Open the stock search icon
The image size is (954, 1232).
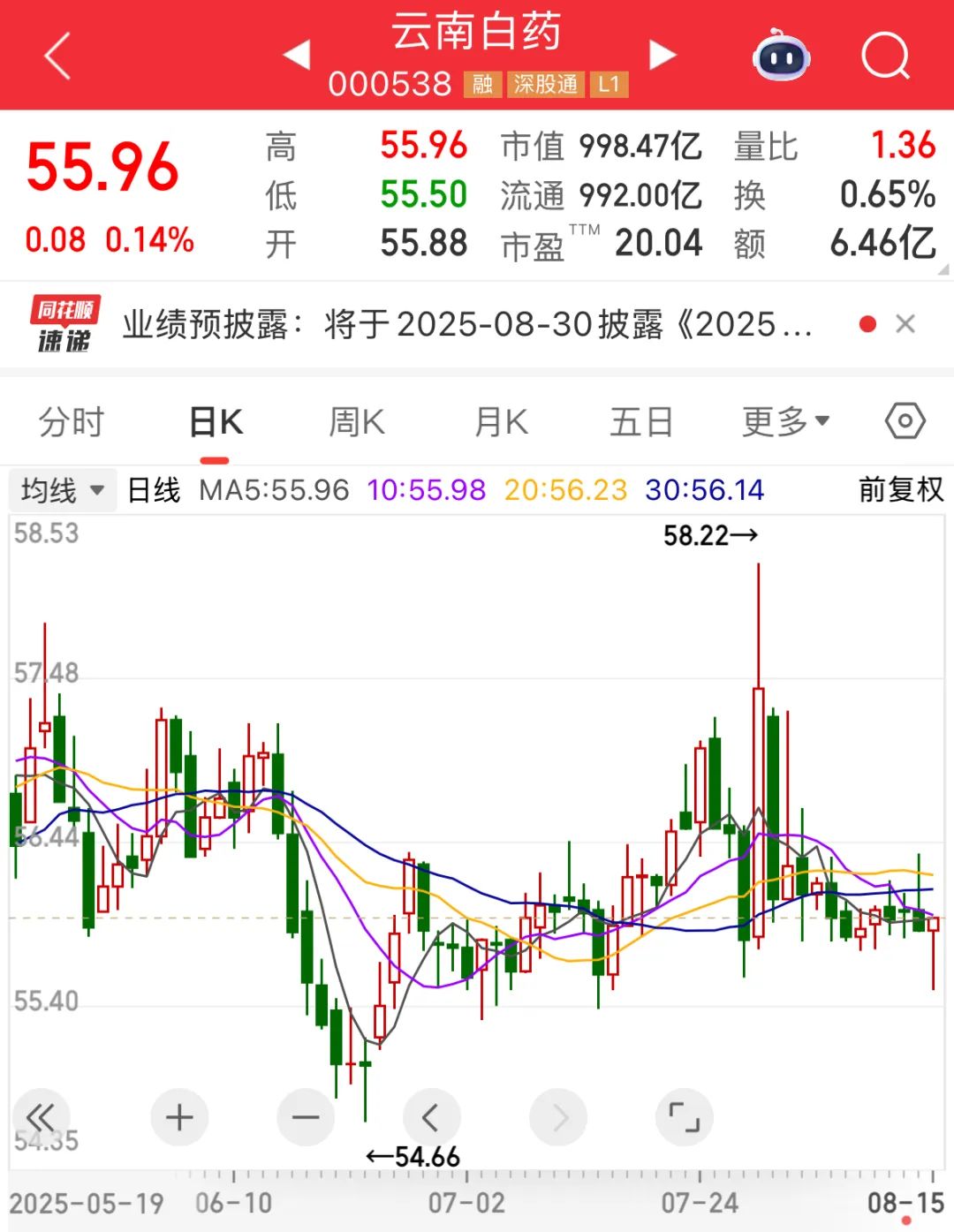point(886,55)
